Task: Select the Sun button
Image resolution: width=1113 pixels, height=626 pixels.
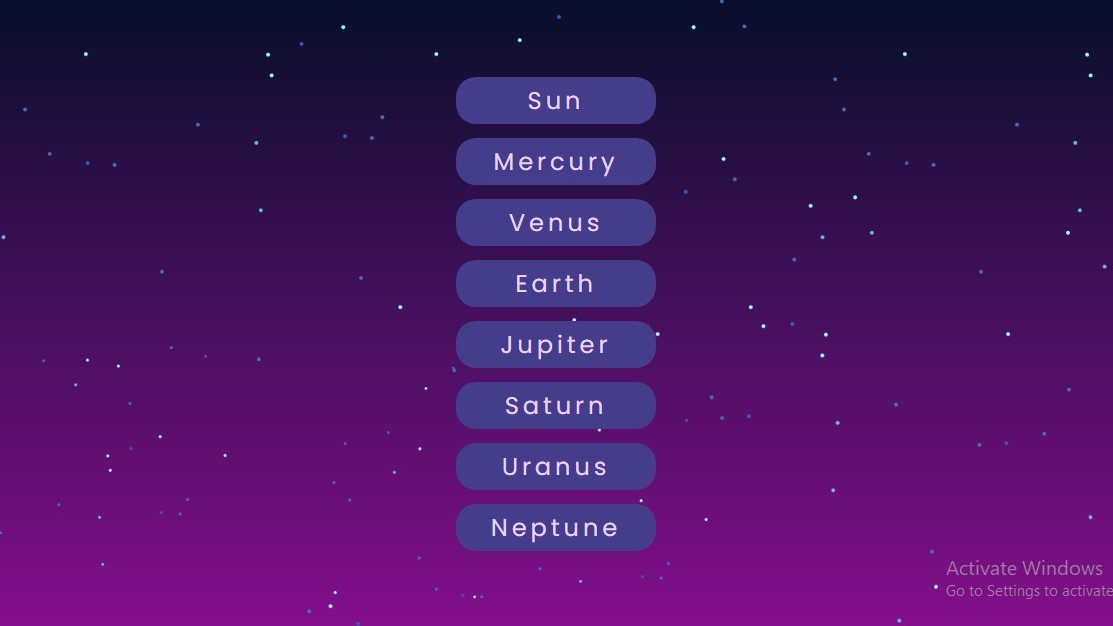Action: (555, 101)
